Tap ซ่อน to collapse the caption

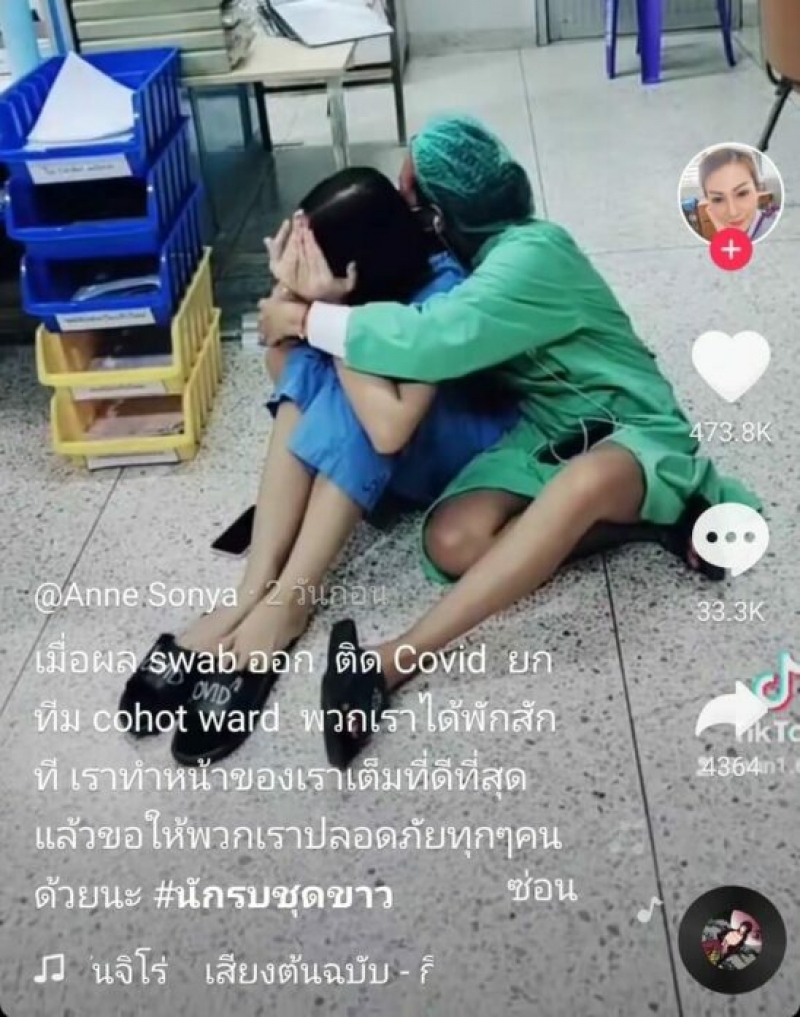(541, 890)
